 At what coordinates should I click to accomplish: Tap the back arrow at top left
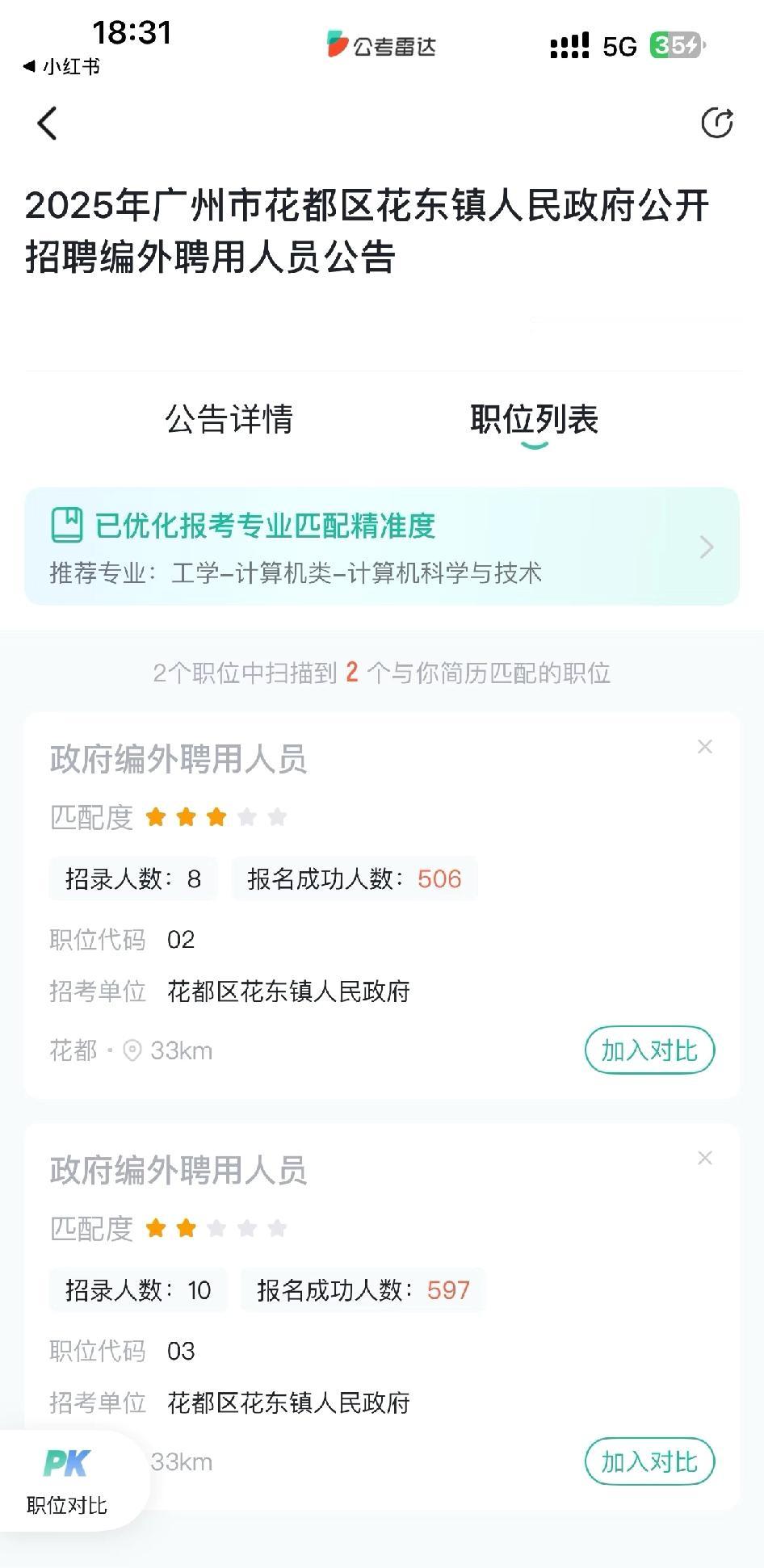click(x=48, y=124)
